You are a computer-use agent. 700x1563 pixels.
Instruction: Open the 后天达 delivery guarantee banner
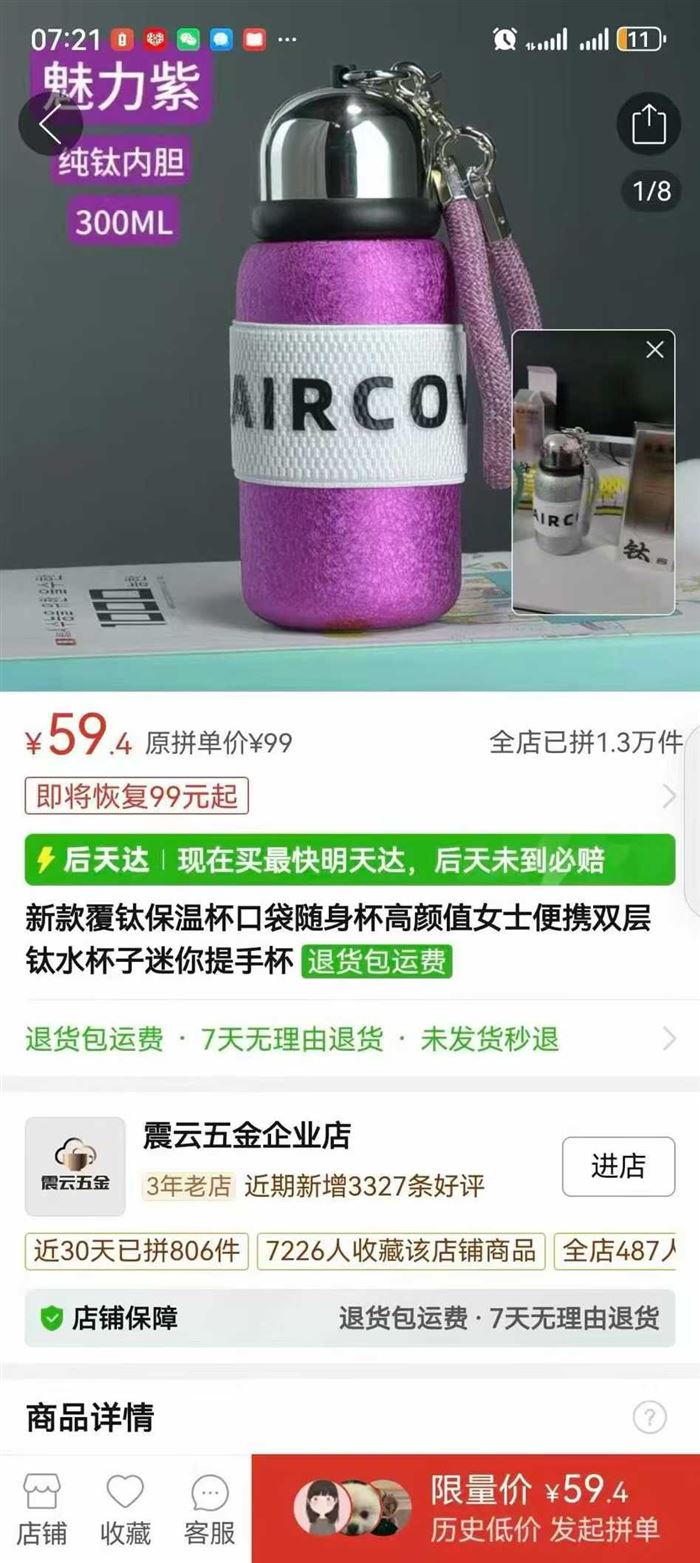[x=350, y=860]
